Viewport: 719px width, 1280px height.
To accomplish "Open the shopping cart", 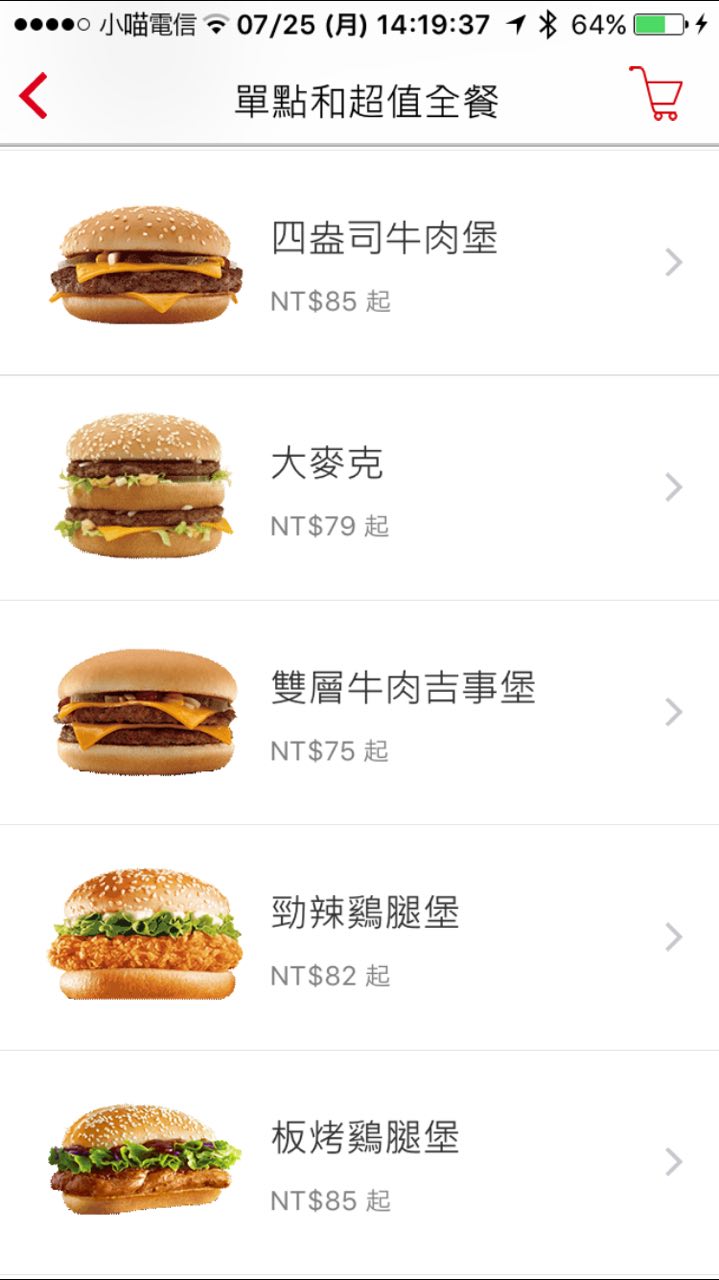I will 657,94.
